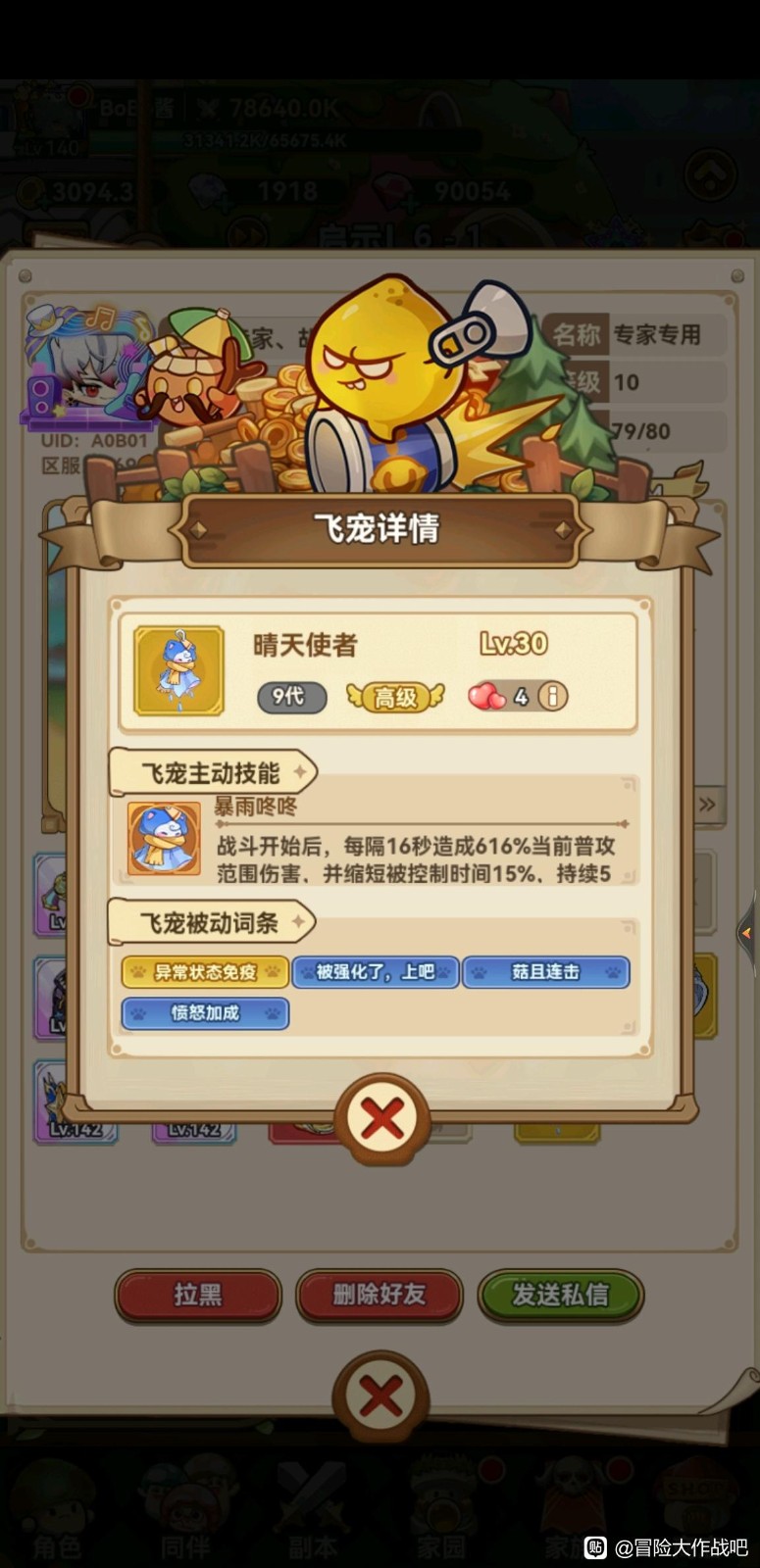Remove this friend via 删除好友
760x1568 pixels.
point(379,1295)
